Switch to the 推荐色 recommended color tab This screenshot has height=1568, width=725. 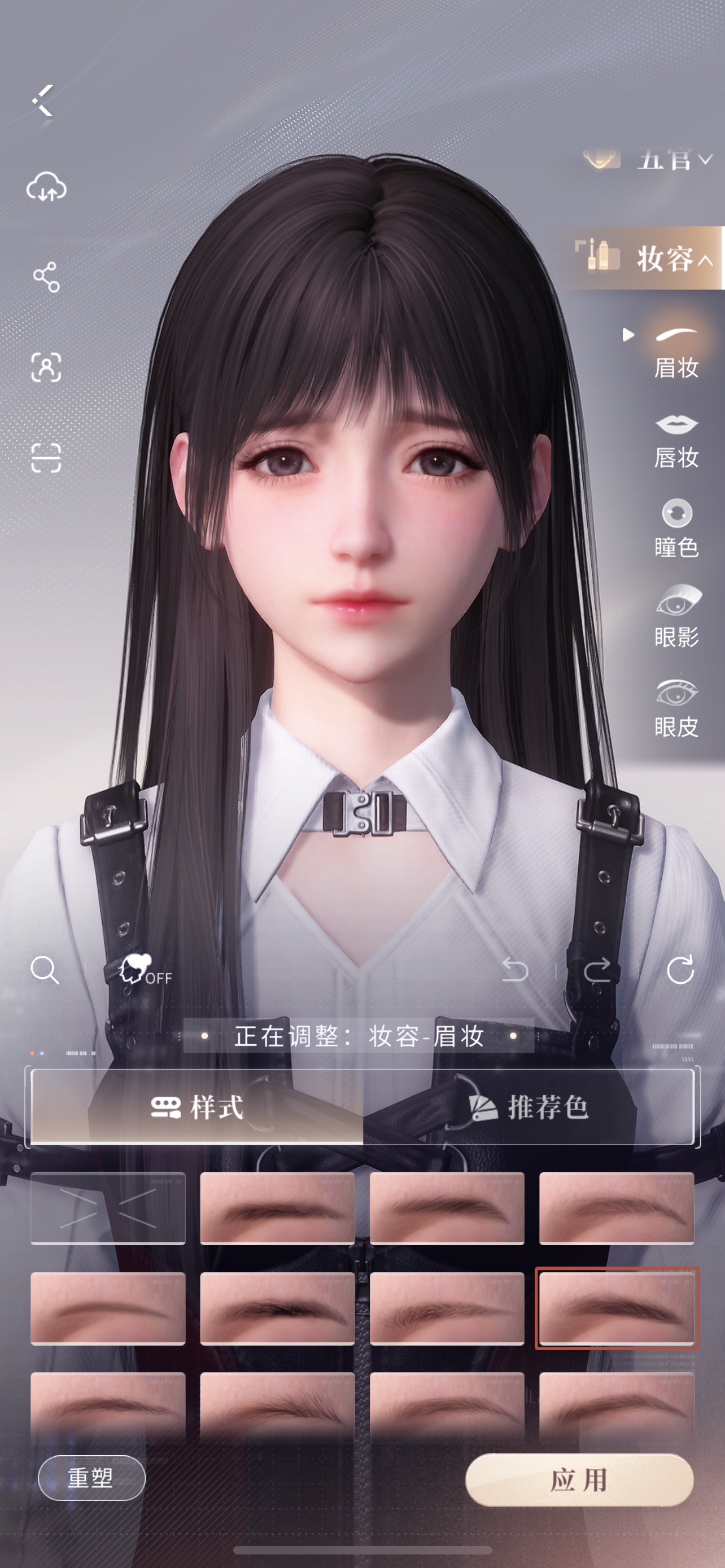tap(529, 1107)
